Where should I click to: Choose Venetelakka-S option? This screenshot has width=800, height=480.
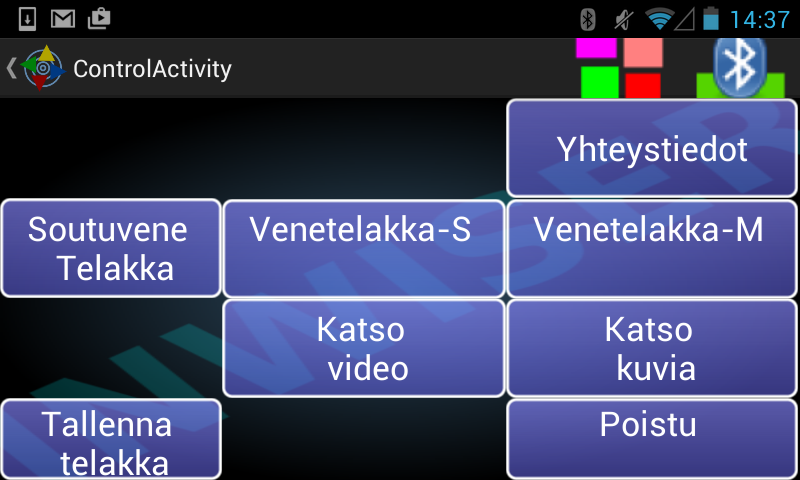click(x=362, y=248)
